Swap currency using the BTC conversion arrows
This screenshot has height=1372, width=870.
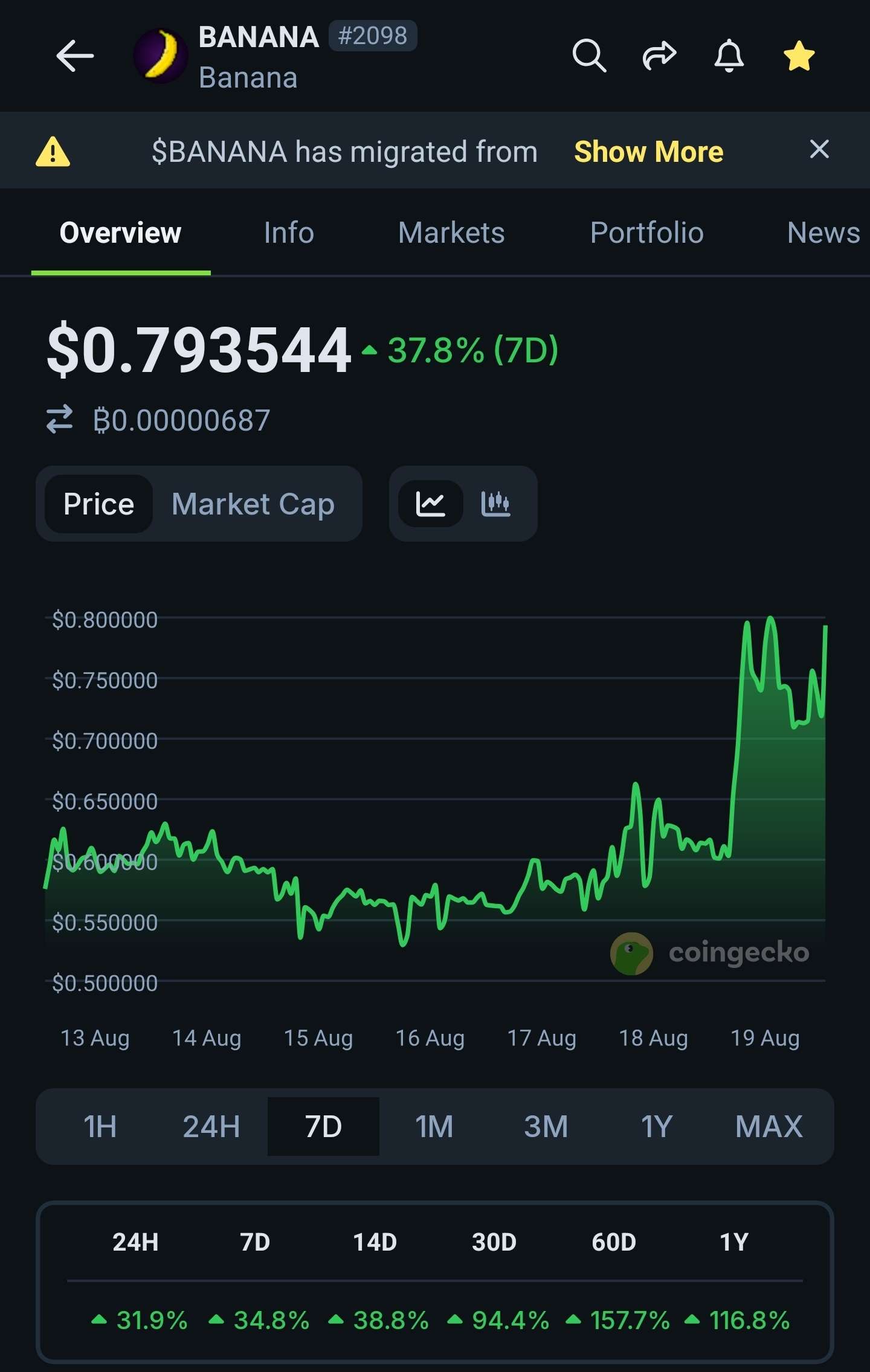pos(59,419)
